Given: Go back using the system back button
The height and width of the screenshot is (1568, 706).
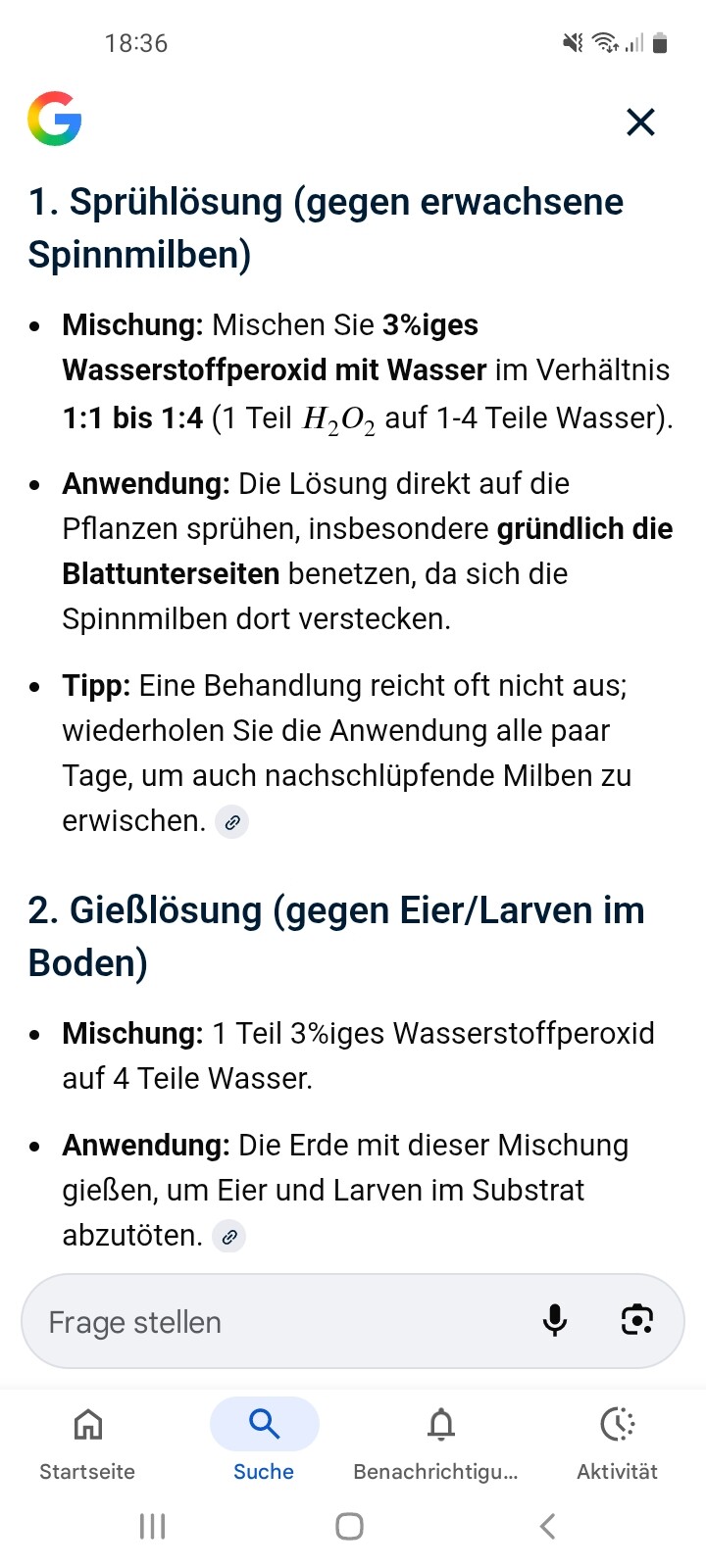Looking at the screenshot, I should [547, 1526].
